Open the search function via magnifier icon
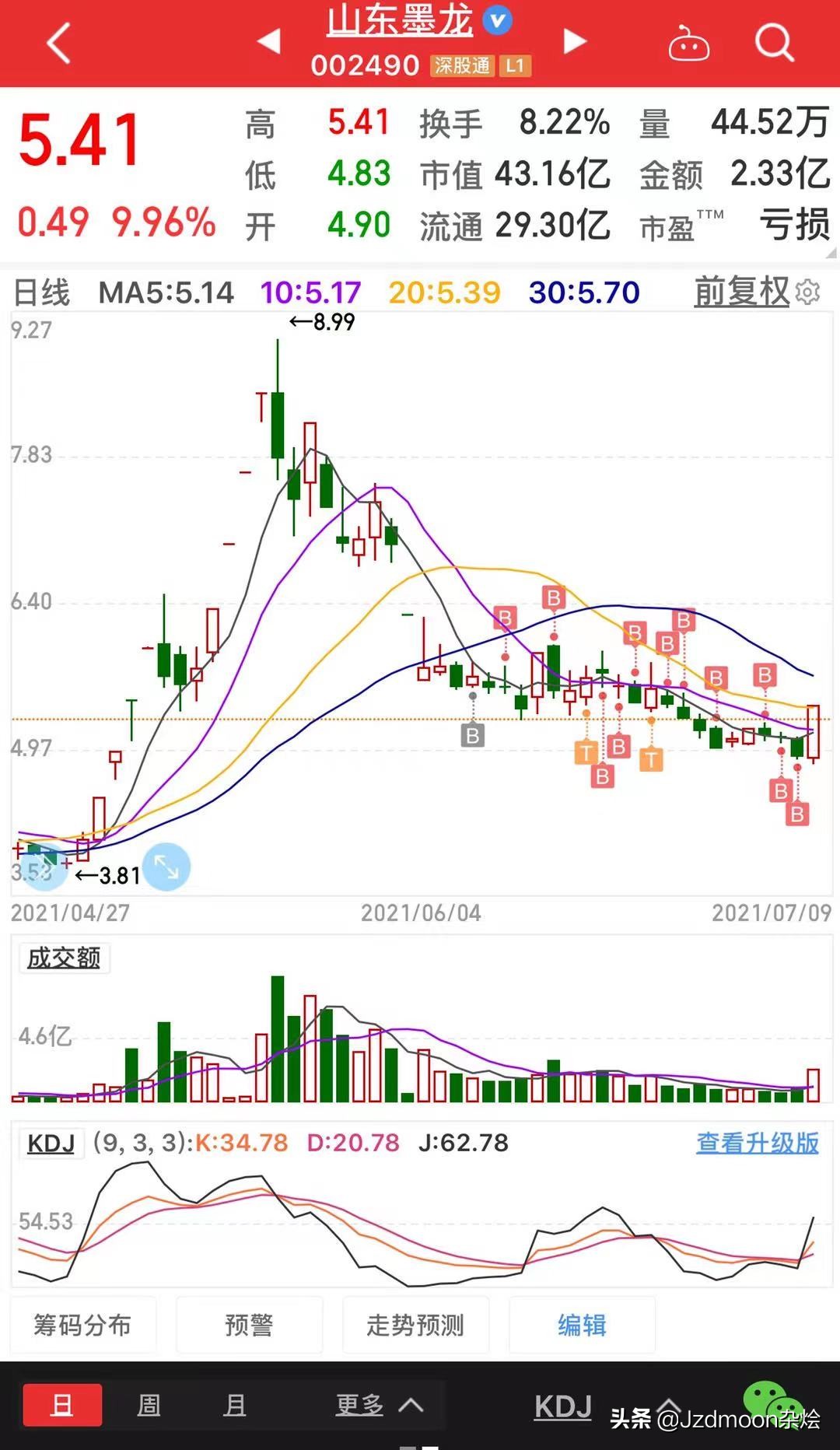840x1450 pixels. 773,44
